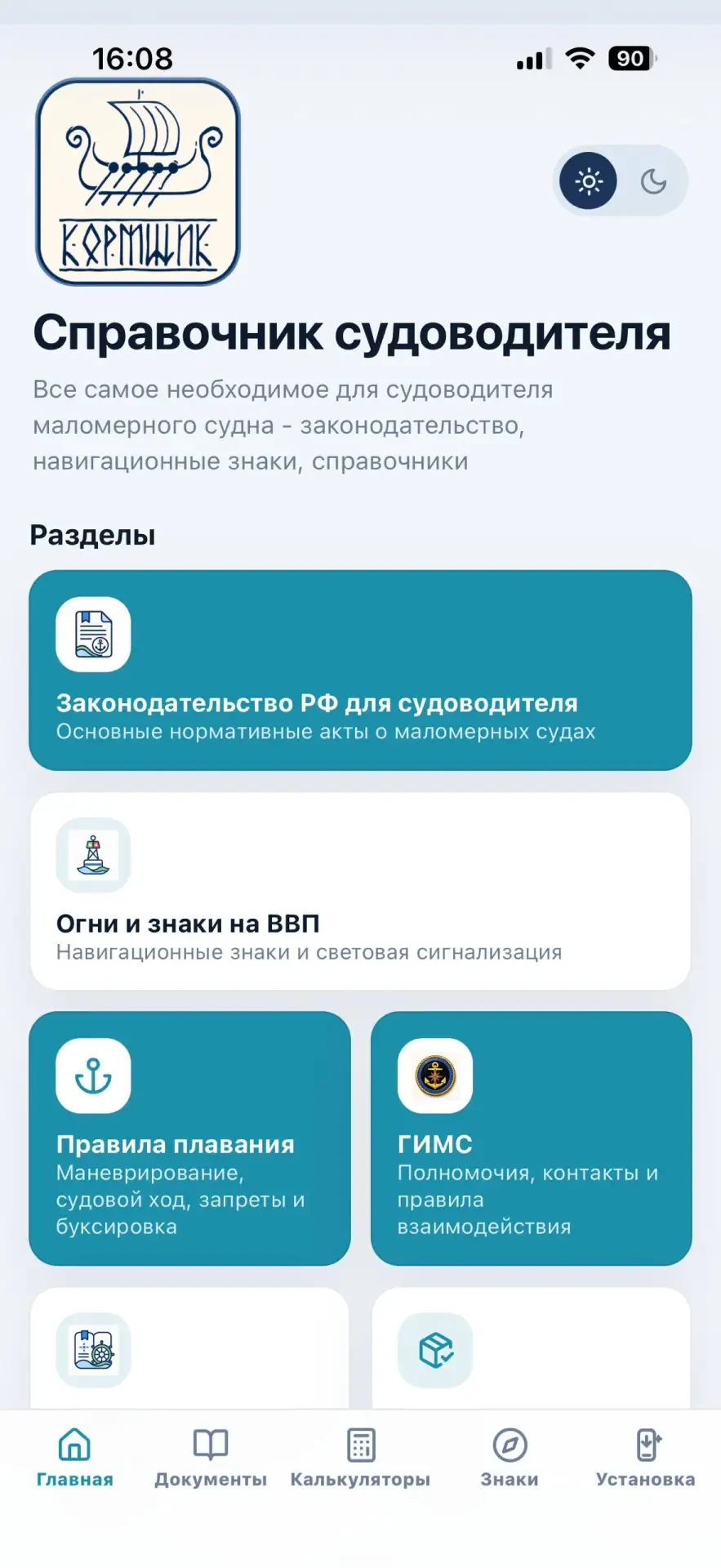Select the light theme sun icon
Screen dimensions: 721x1568
588,181
